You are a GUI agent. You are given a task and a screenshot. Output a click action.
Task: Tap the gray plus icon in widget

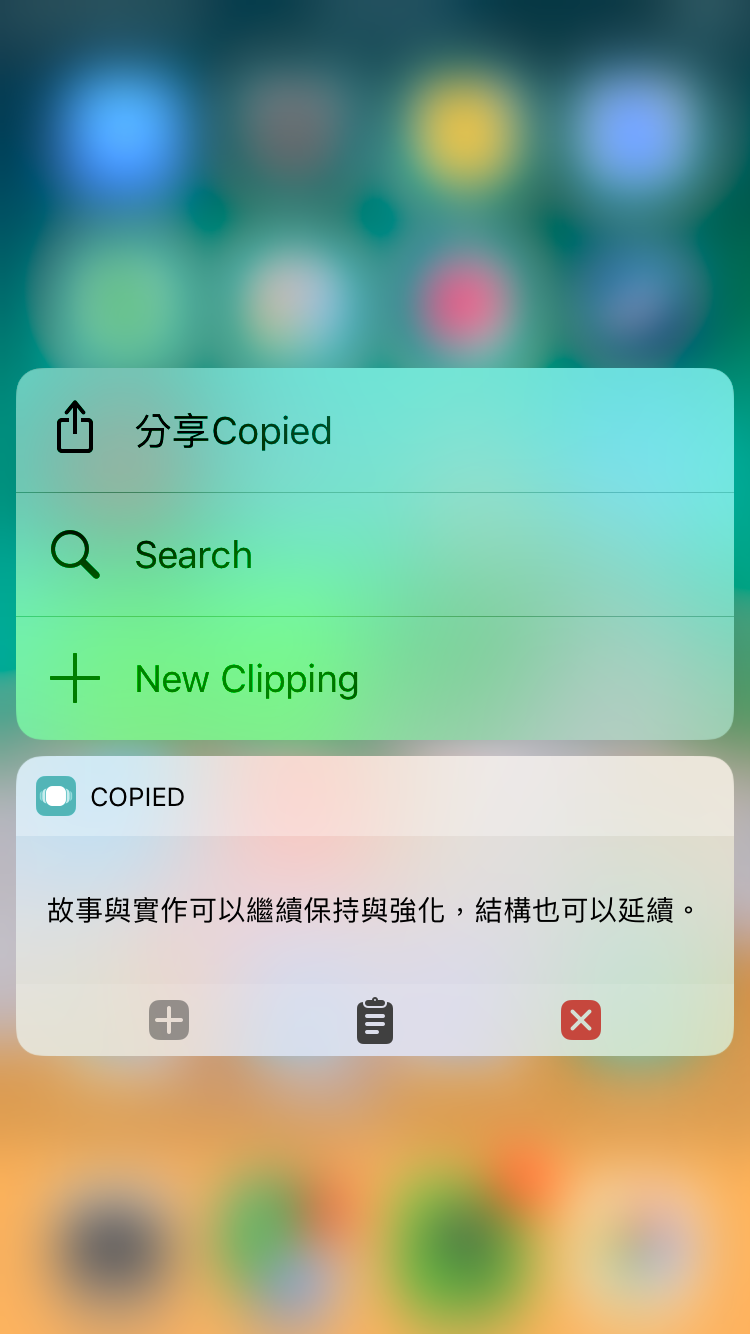169,1020
